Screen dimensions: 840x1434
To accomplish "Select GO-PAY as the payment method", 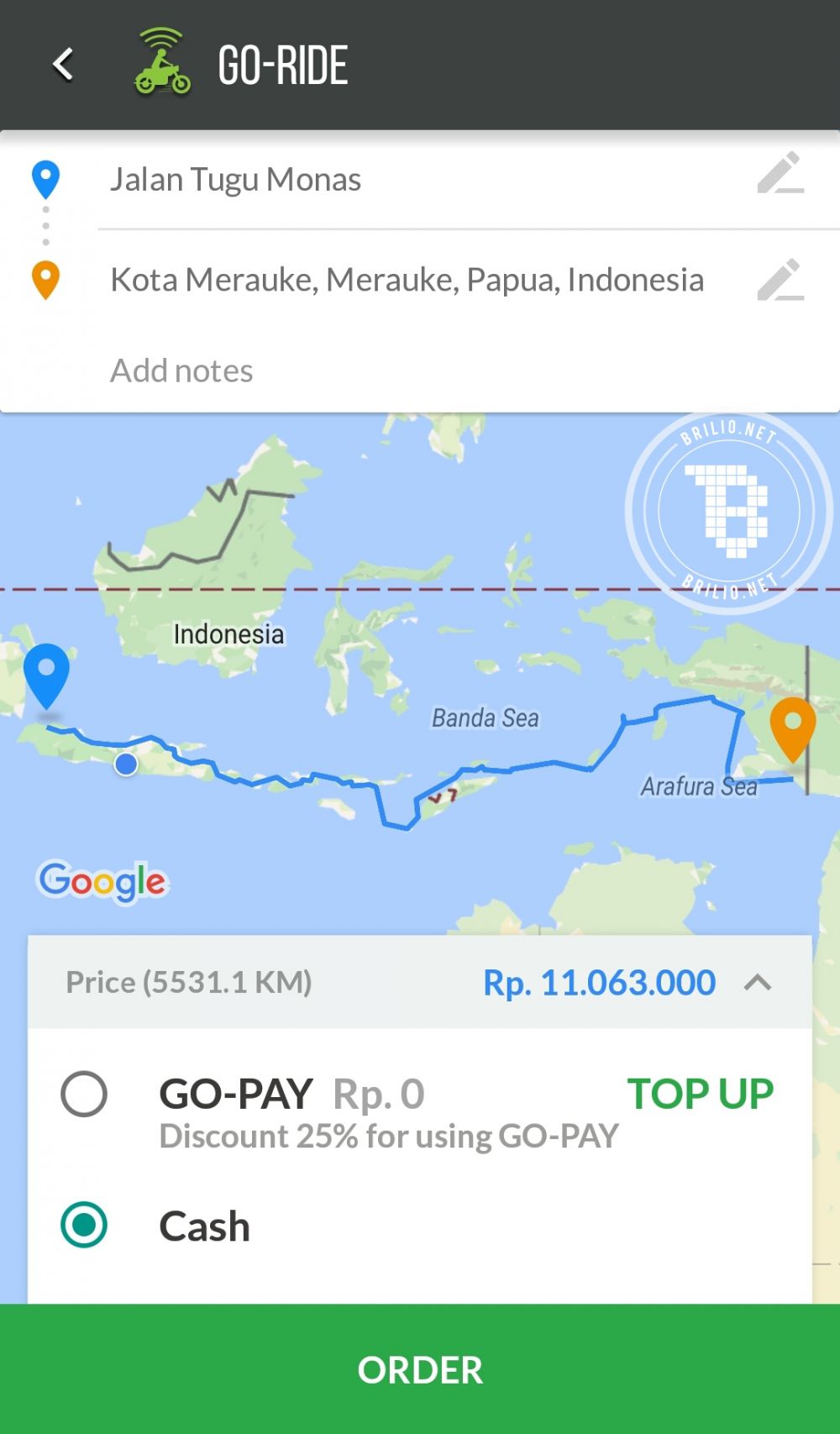I will click(82, 1094).
